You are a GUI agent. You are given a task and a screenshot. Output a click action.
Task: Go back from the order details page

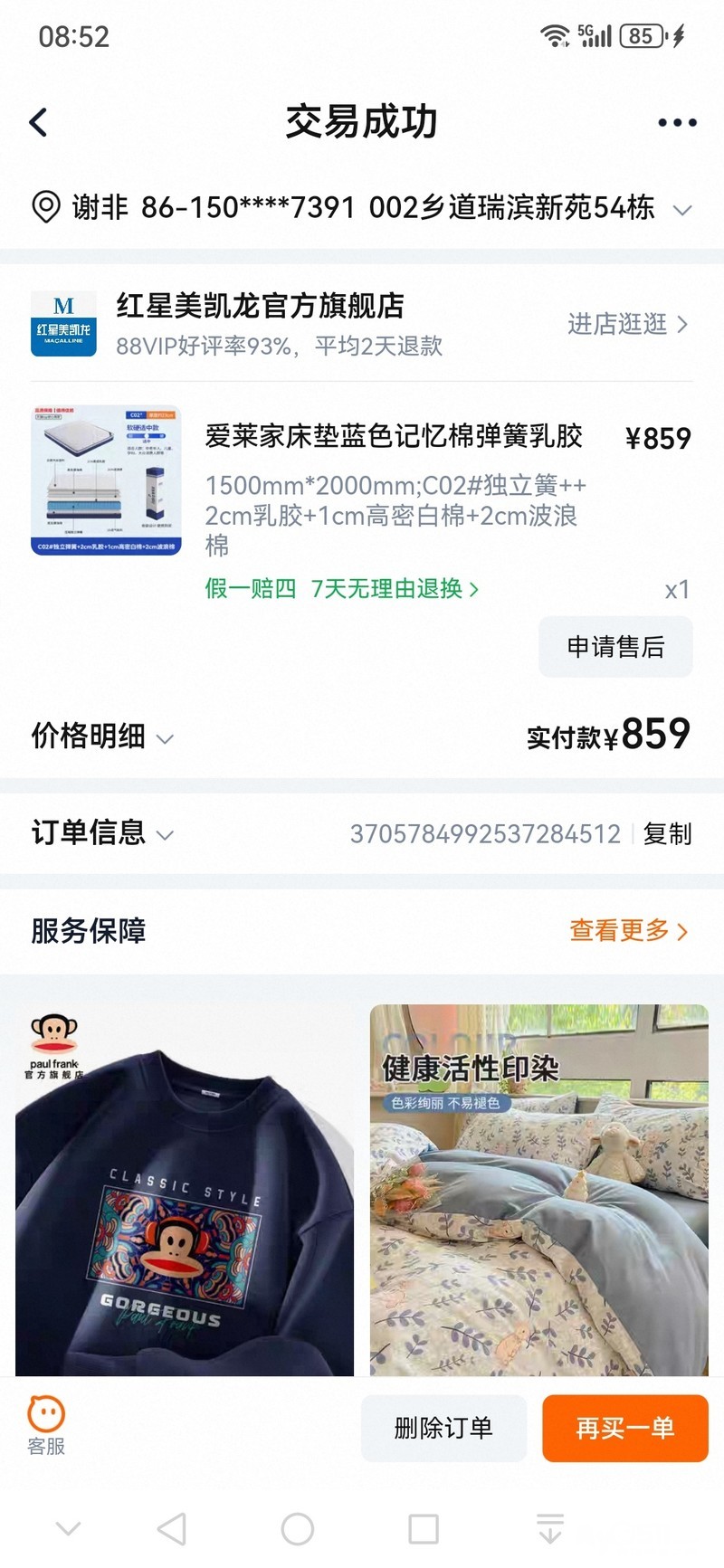[38, 122]
